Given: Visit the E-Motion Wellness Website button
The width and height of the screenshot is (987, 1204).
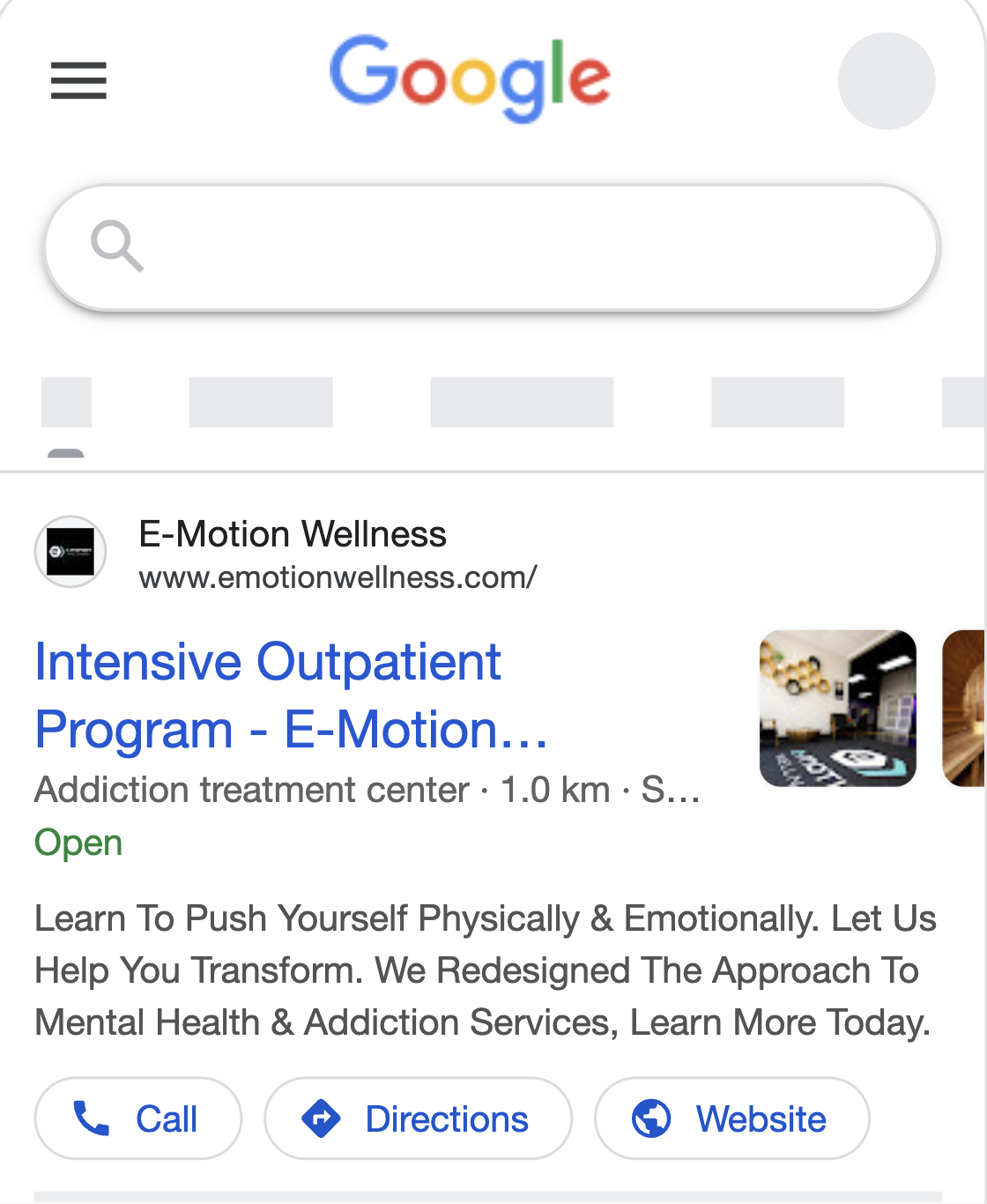Looking at the screenshot, I should click(x=731, y=1119).
